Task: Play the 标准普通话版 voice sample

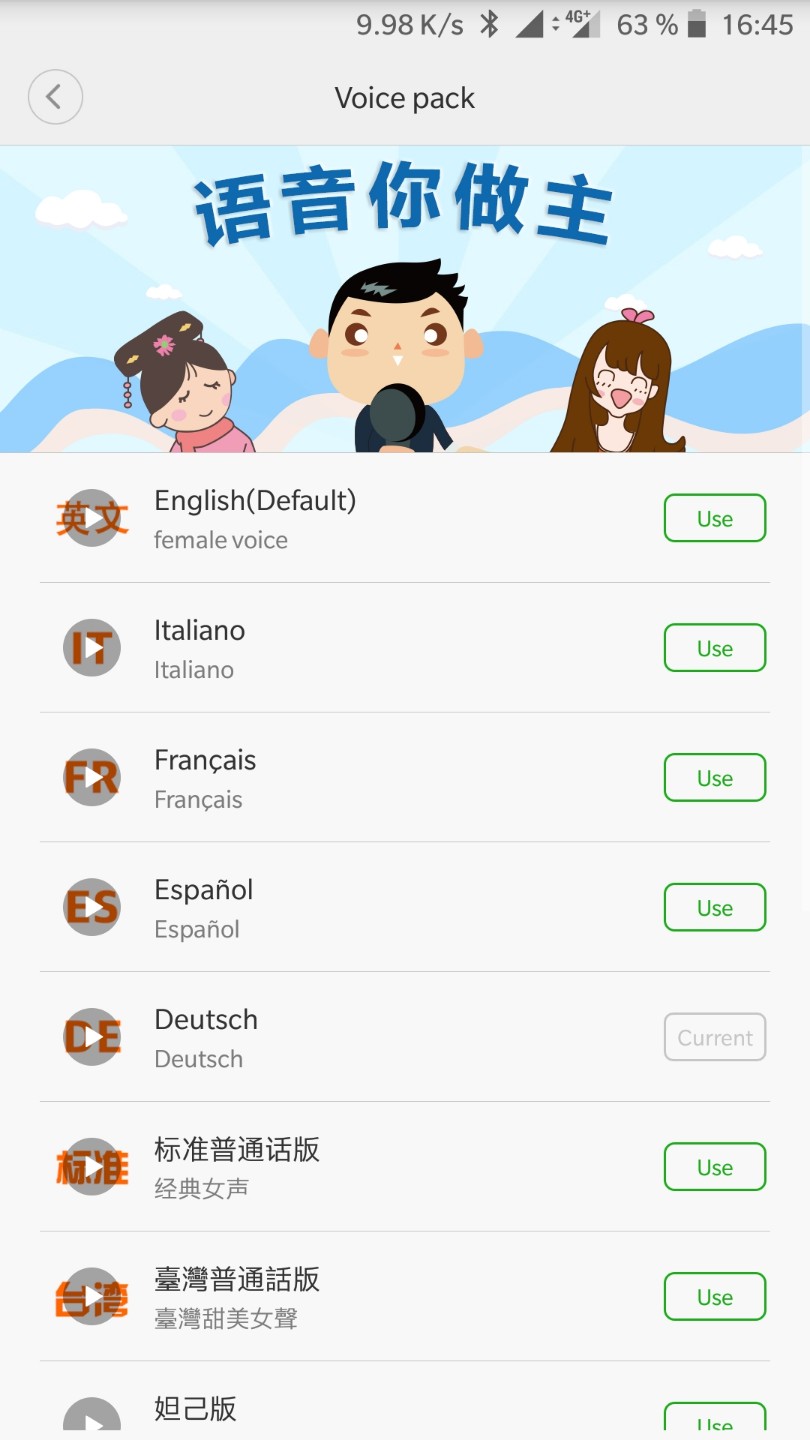Action: coord(92,1167)
